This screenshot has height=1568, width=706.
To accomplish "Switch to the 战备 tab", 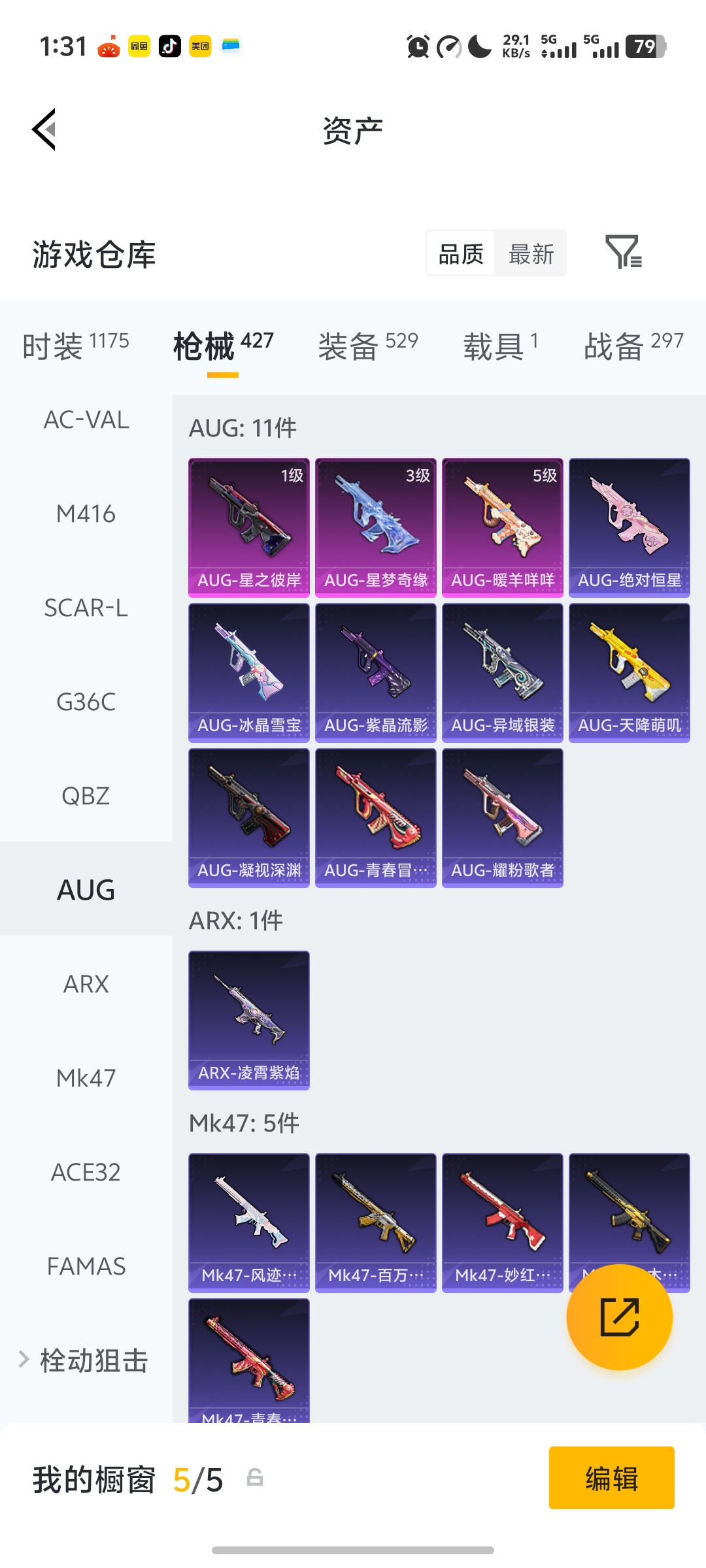I will point(633,345).
